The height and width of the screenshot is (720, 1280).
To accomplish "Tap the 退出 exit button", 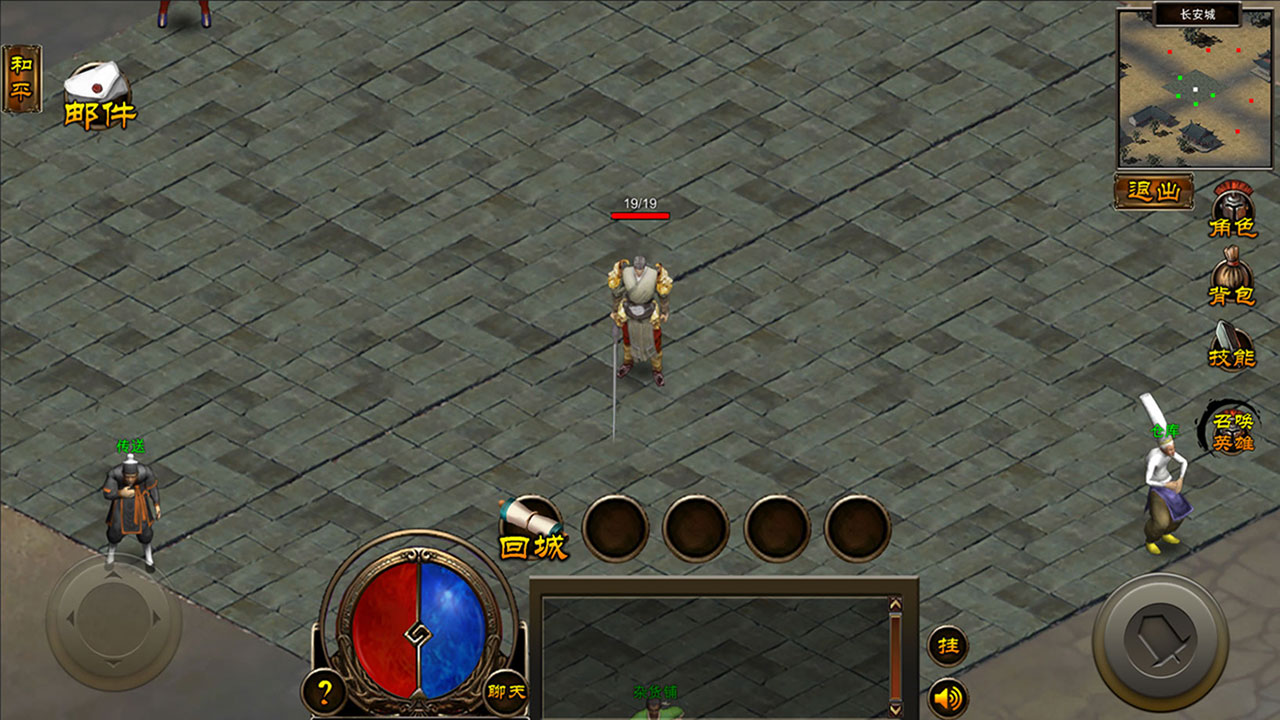I will [1153, 192].
